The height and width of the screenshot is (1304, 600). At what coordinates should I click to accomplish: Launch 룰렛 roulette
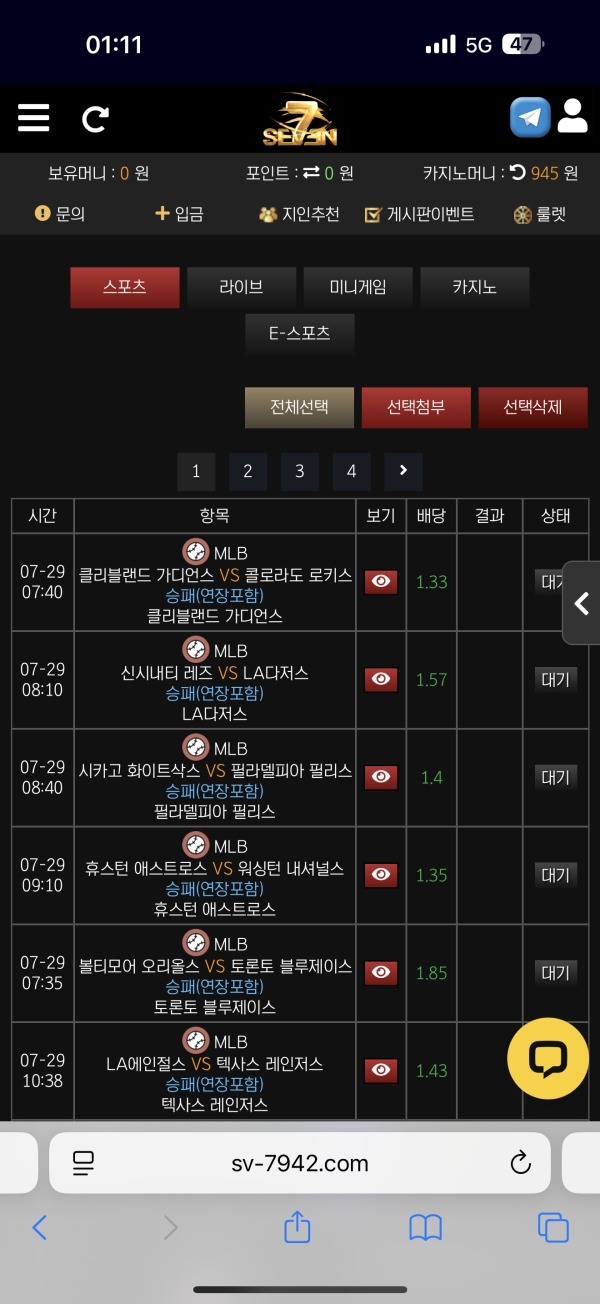click(540, 214)
